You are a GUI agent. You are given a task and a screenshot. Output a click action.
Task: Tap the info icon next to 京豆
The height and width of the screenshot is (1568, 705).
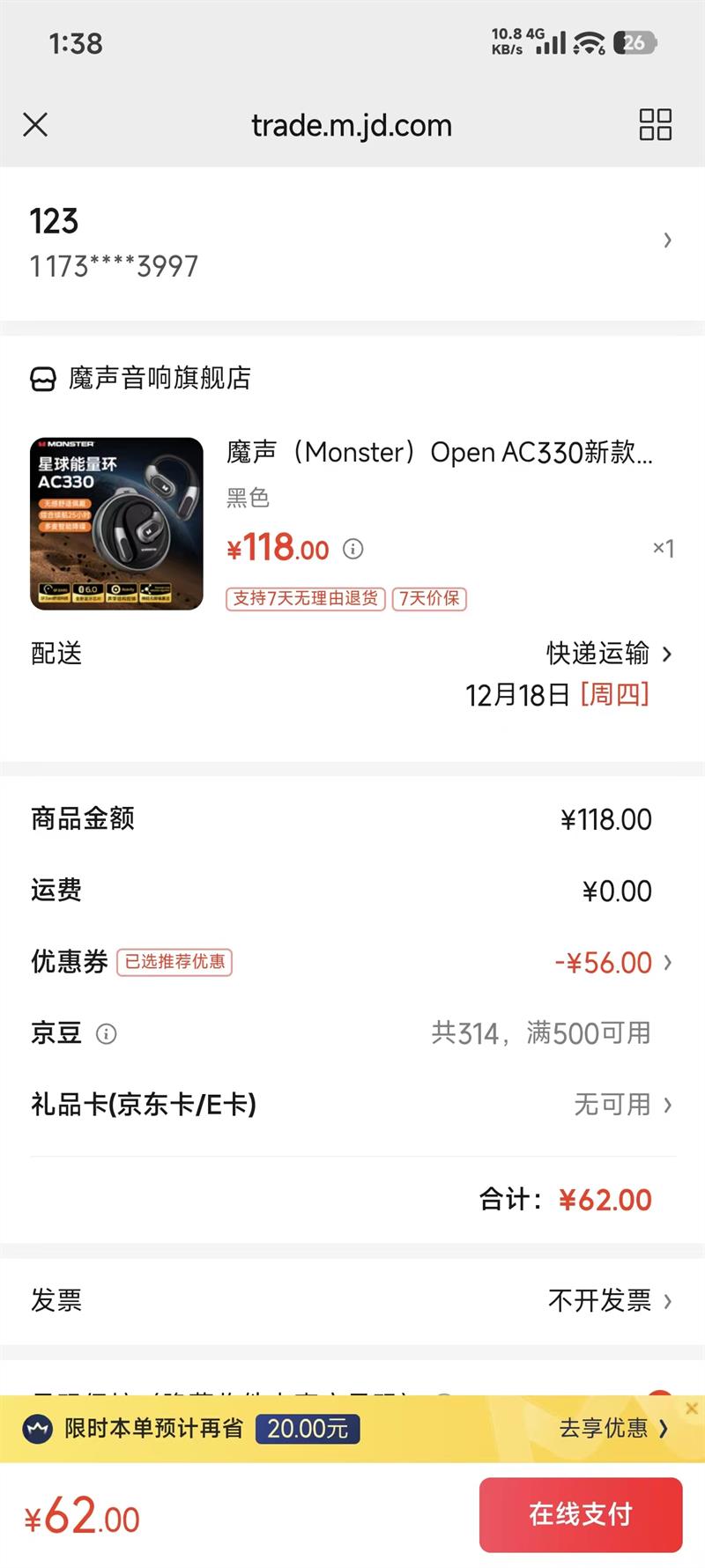pos(106,1033)
